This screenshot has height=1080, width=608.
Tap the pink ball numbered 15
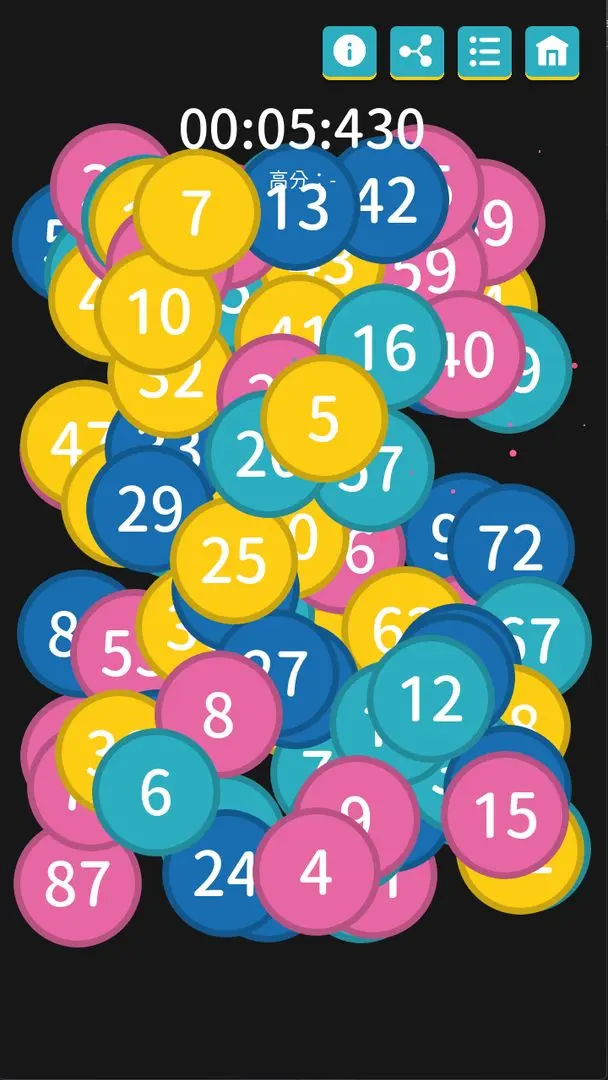click(505, 815)
